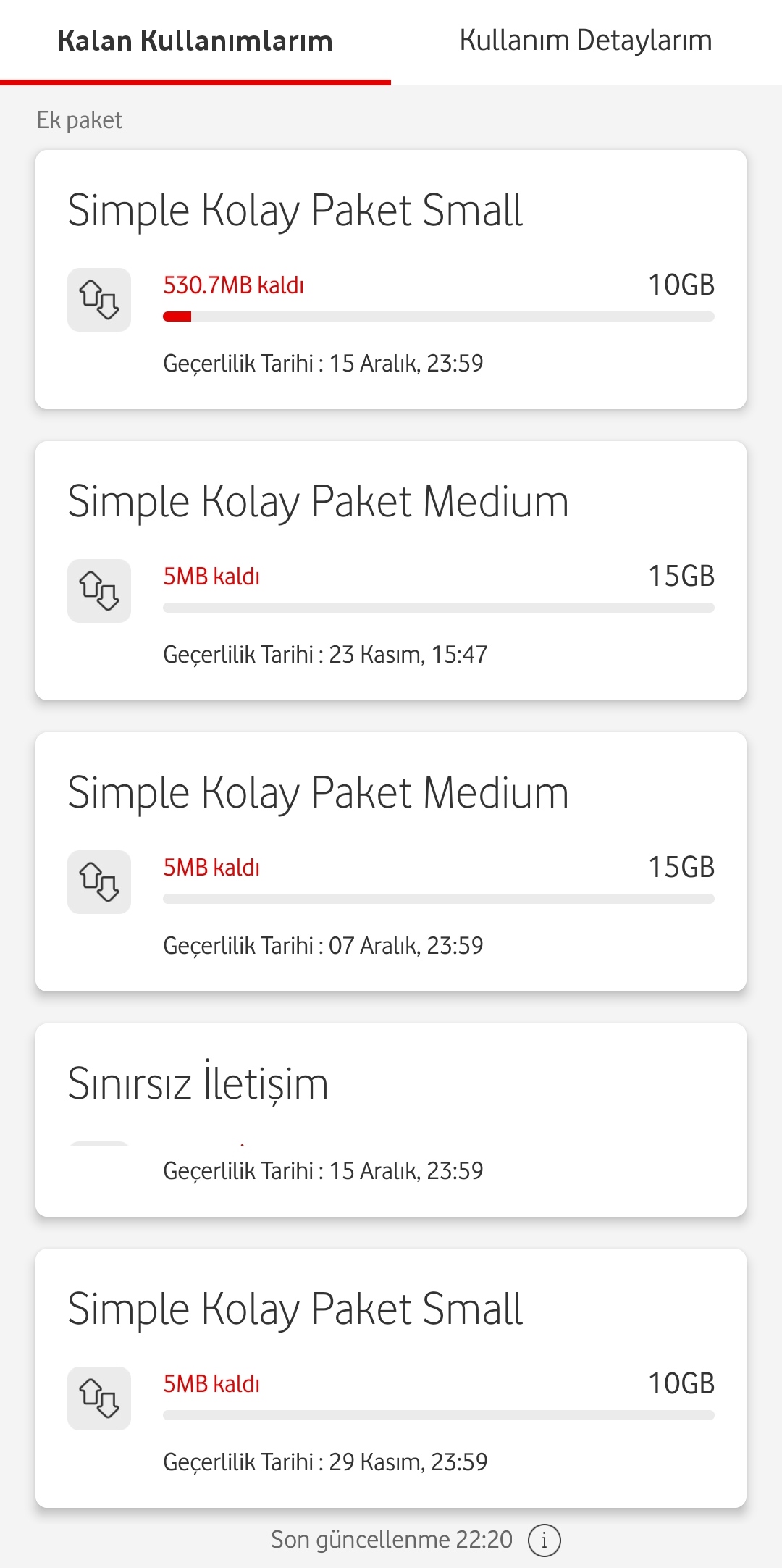
Task: Open Simple Kolay Paket Small with 530.7MB kaldı
Action: coord(391,280)
